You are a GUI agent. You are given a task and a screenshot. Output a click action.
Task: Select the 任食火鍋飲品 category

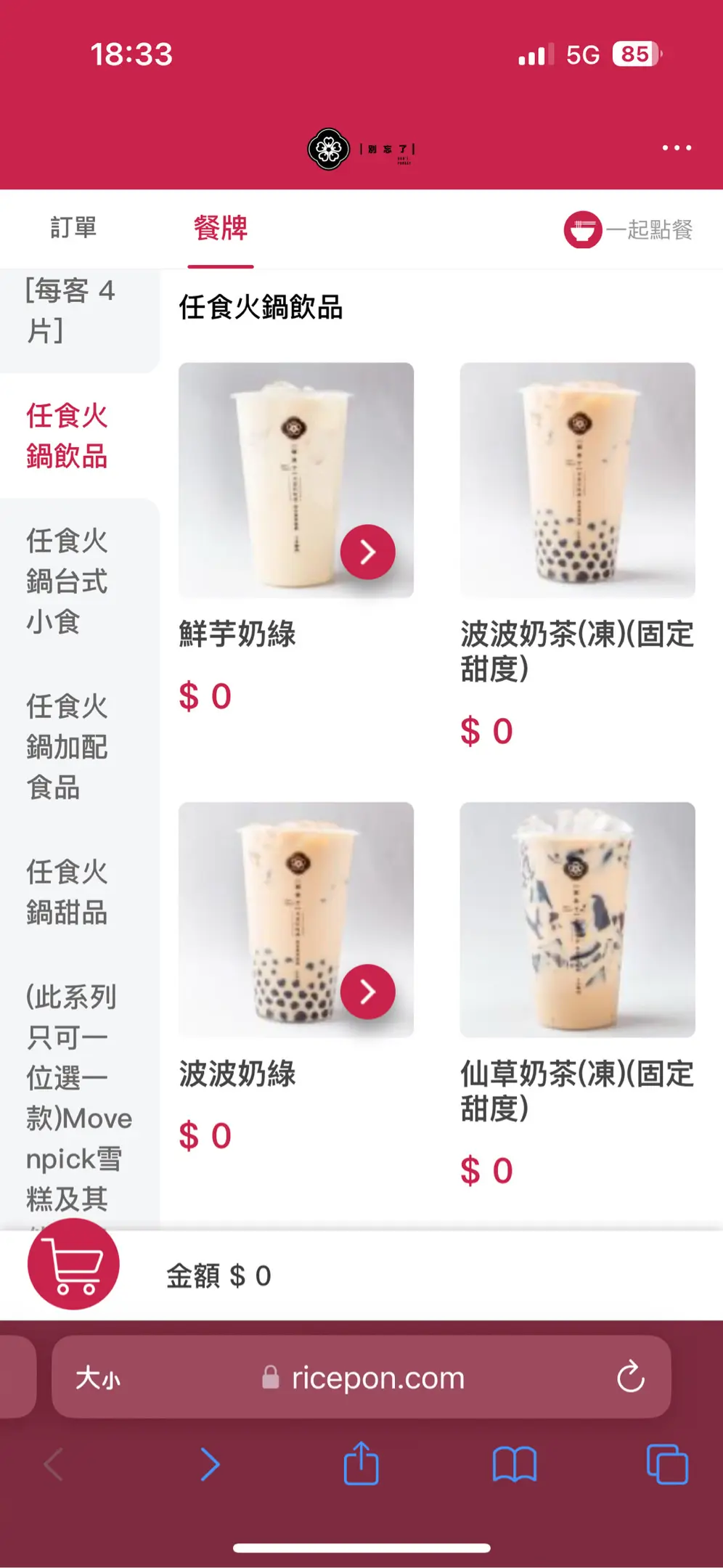point(67,436)
